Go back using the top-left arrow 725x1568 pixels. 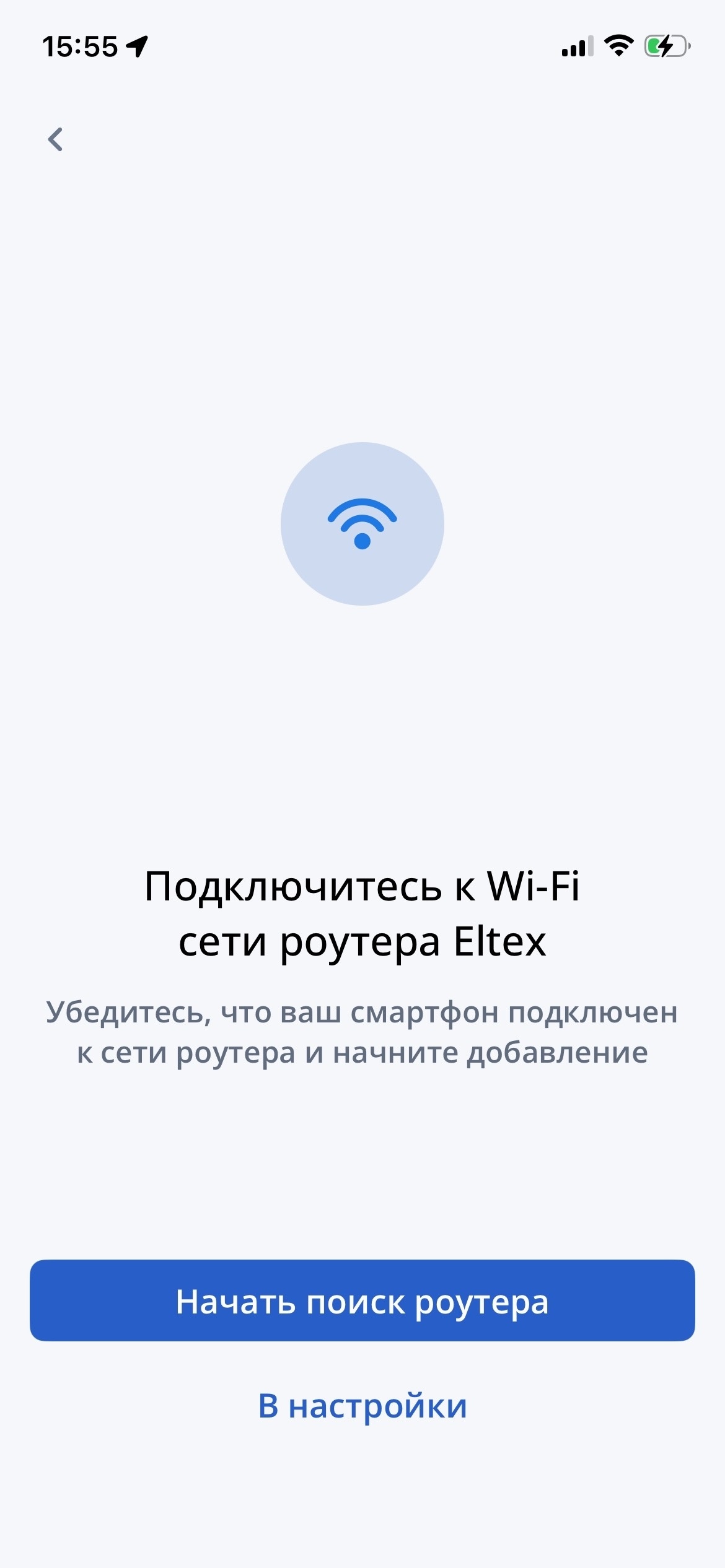pos(56,139)
